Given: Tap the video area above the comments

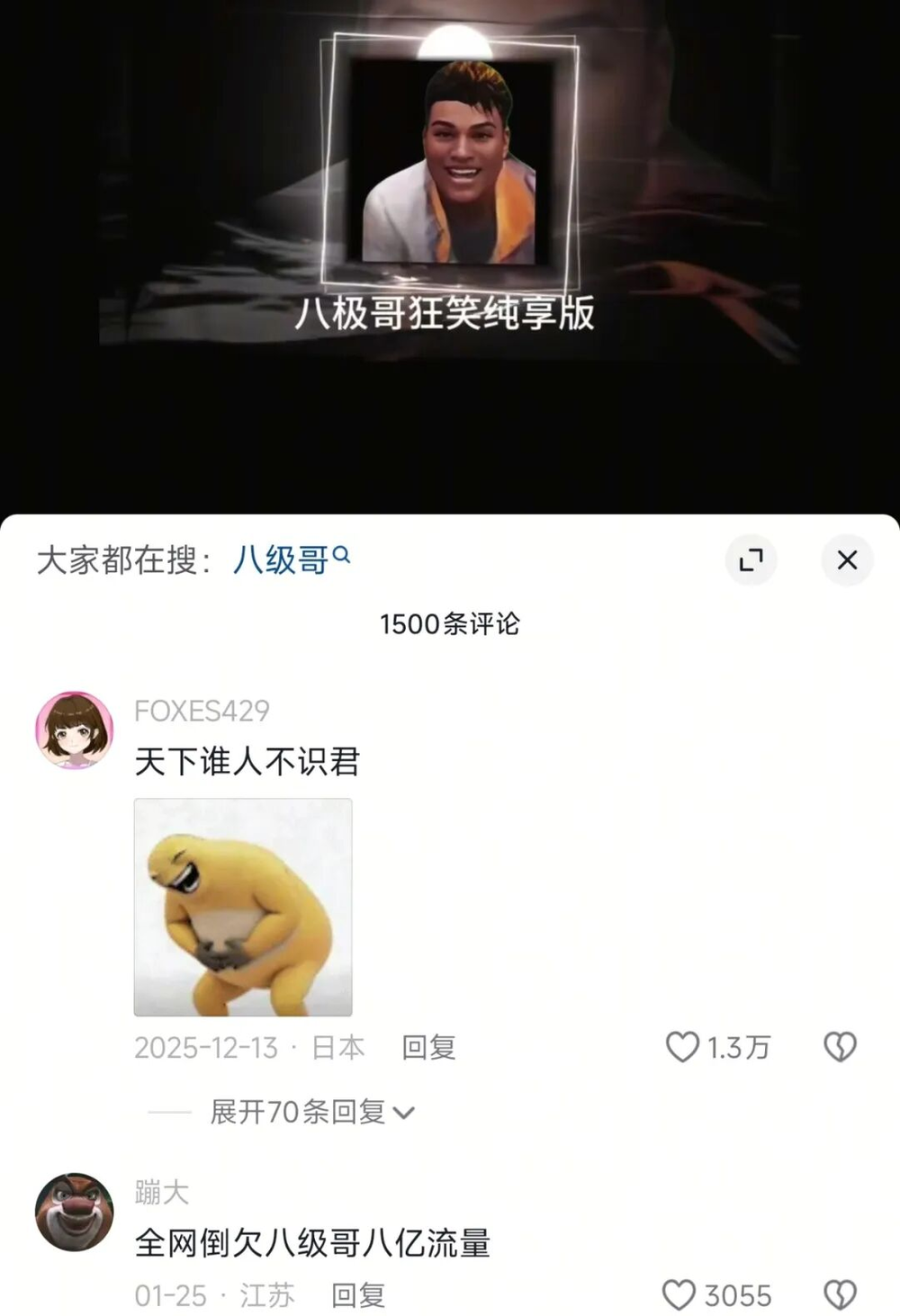Looking at the screenshot, I should (x=450, y=252).
